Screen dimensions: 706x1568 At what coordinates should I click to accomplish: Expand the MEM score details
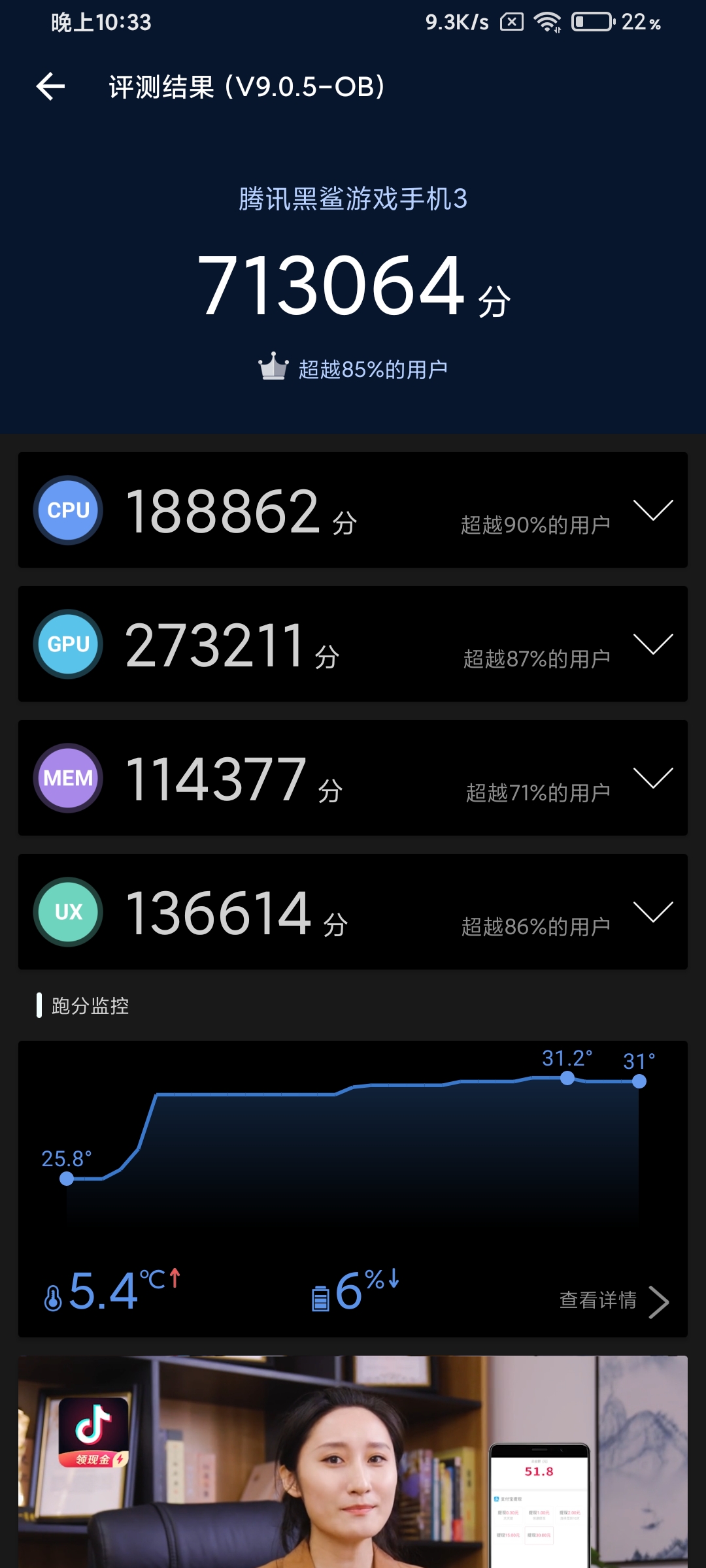pos(653,778)
